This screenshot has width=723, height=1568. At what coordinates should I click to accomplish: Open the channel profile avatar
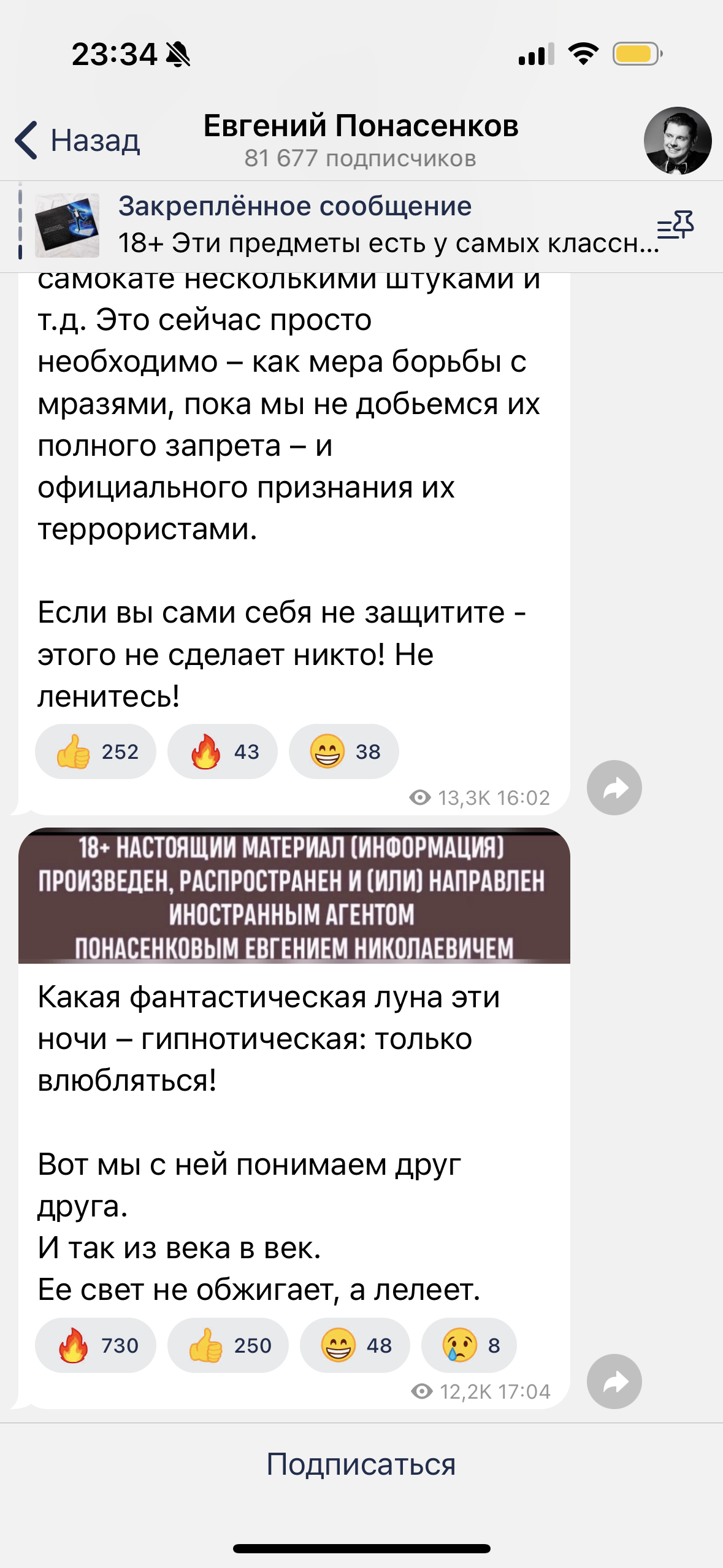678,140
